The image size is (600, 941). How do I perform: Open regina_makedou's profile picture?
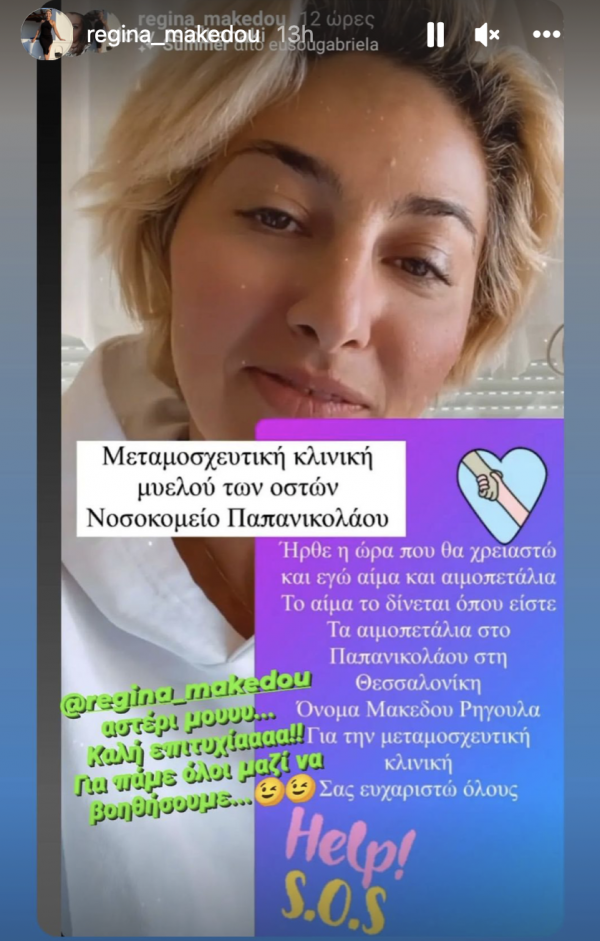tap(47, 34)
